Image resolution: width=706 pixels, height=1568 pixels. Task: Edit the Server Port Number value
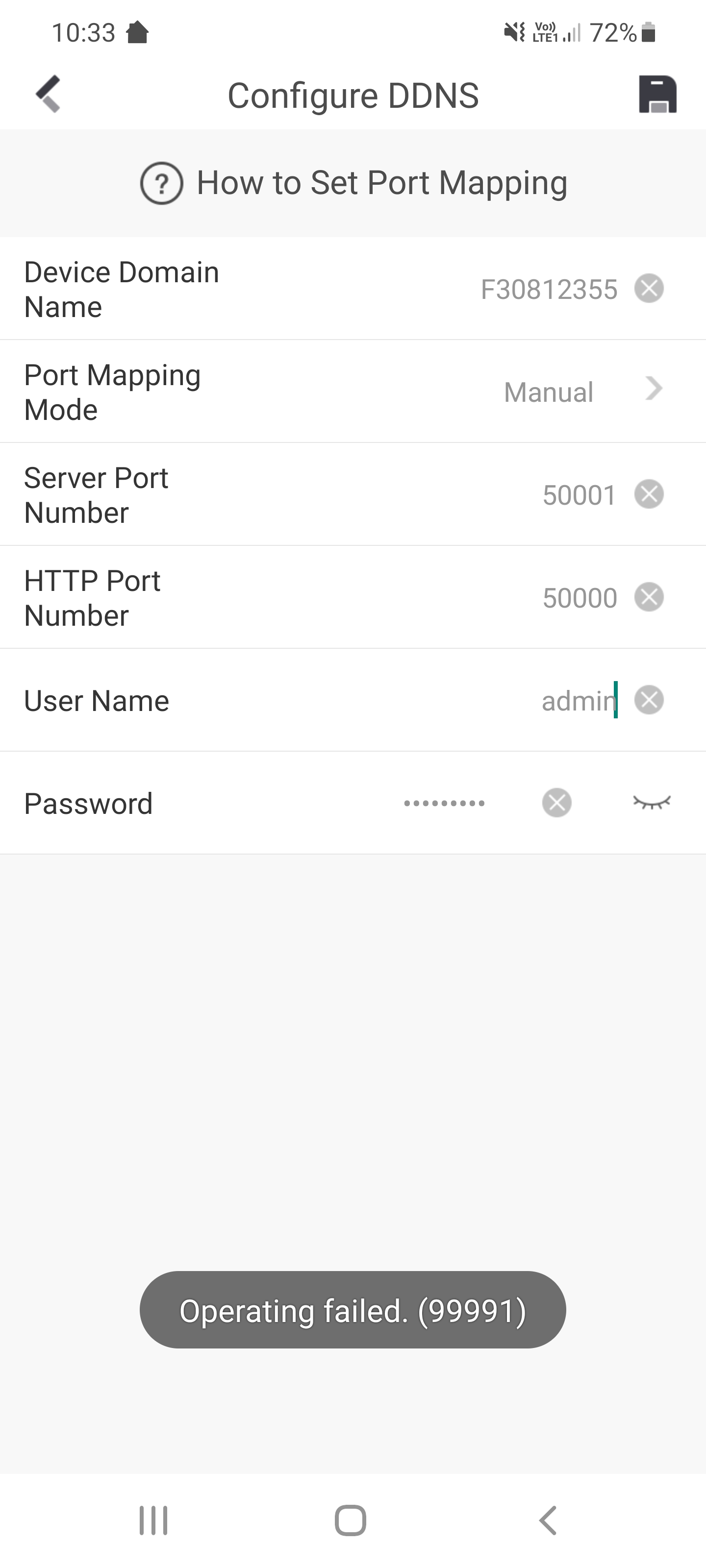pos(579,495)
